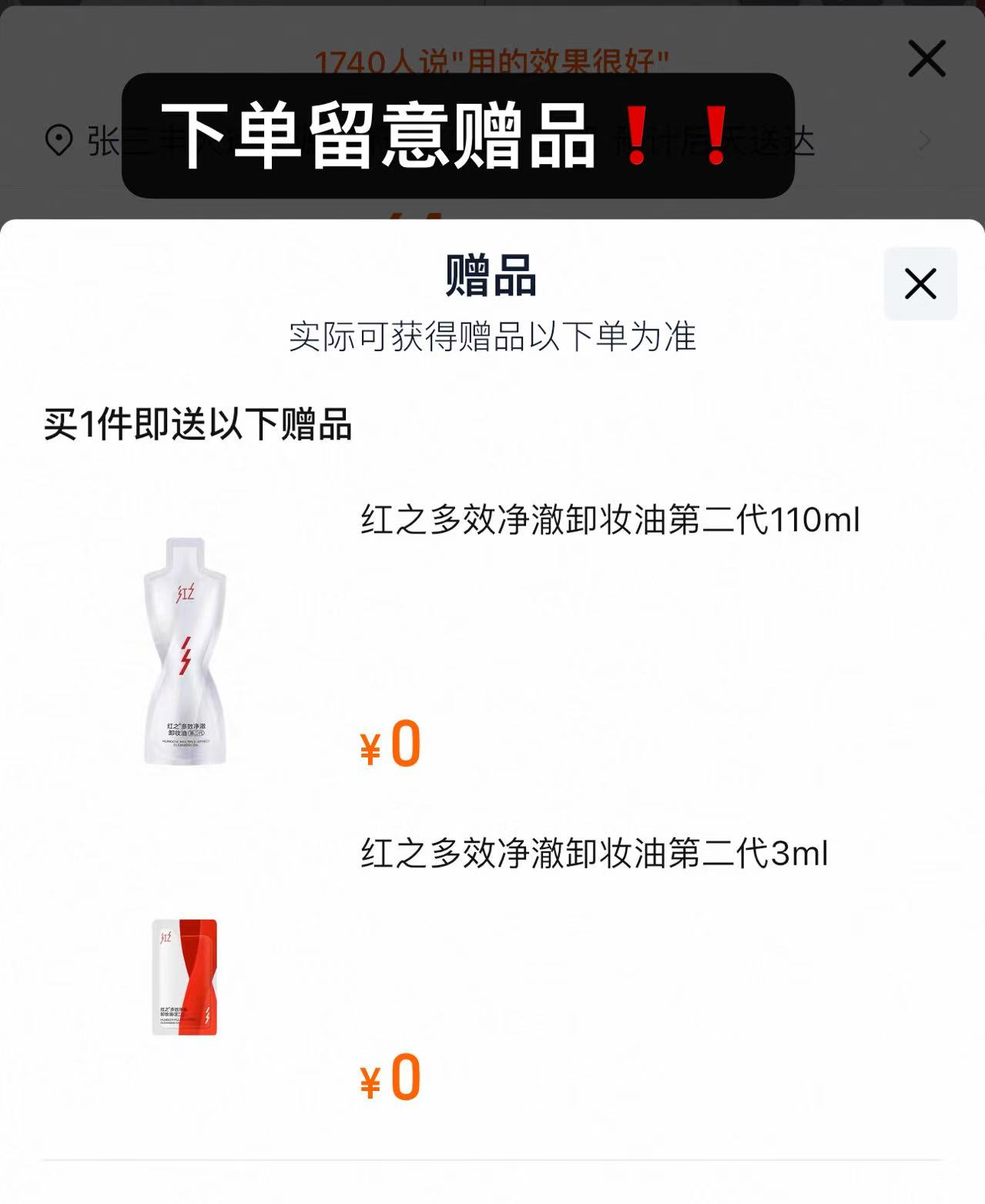Tap the 实际可获得赠品以下单为准 subtitle
985x1204 pixels.
click(x=492, y=336)
